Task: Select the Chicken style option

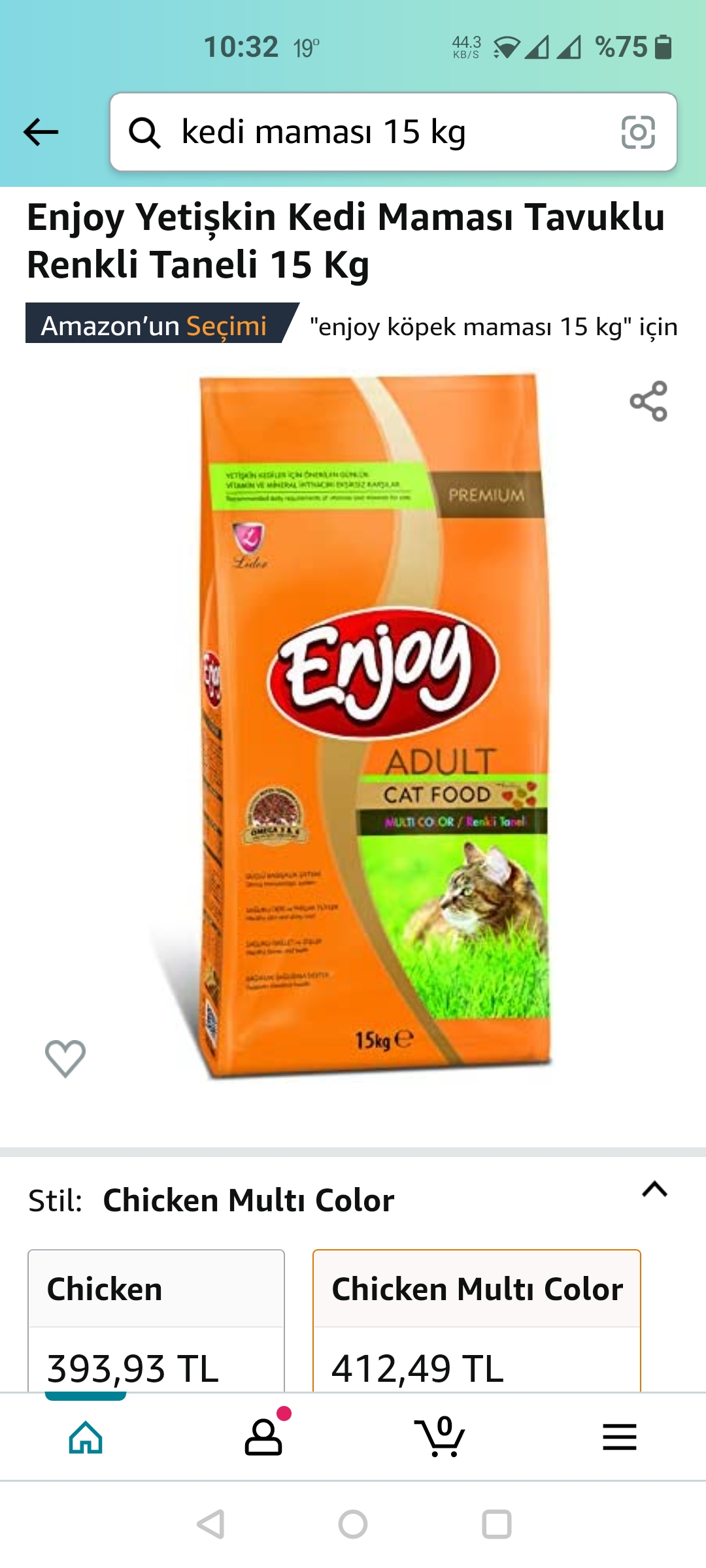Action: (x=156, y=1320)
